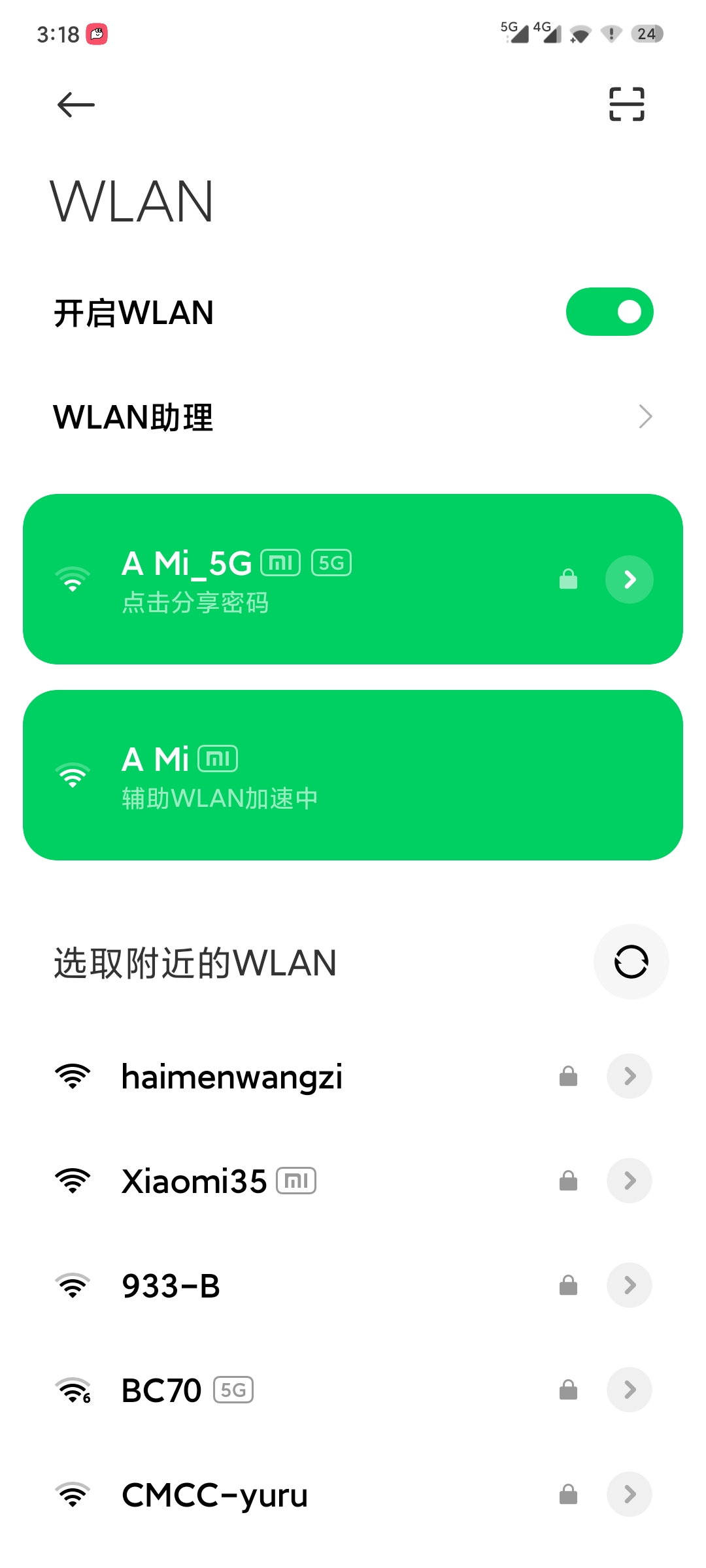Open the WLAN助理 settings row
Viewport: 706px width, 1568px height.
click(353, 417)
